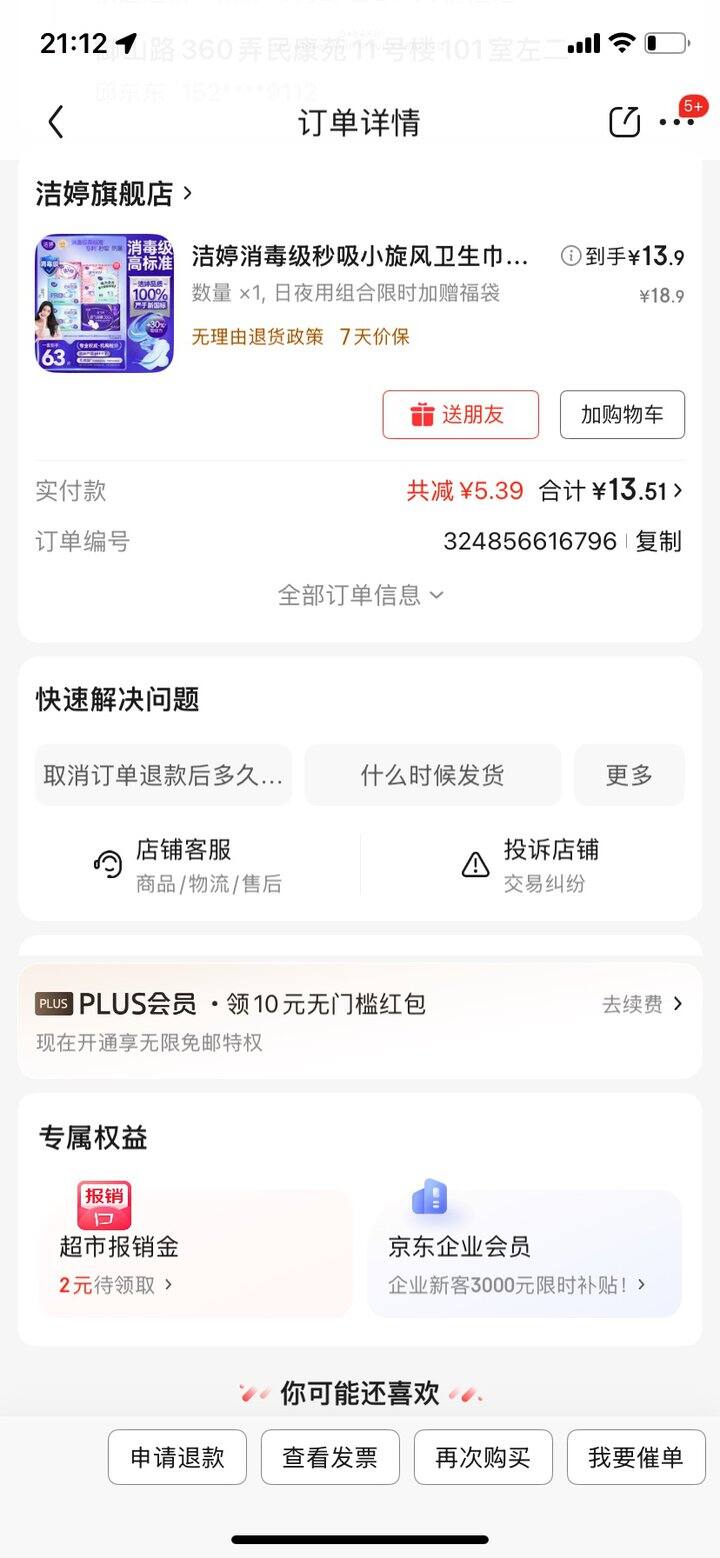Buy again with 再次购买
Screen dimensions: 720x1558
point(483,1457)
